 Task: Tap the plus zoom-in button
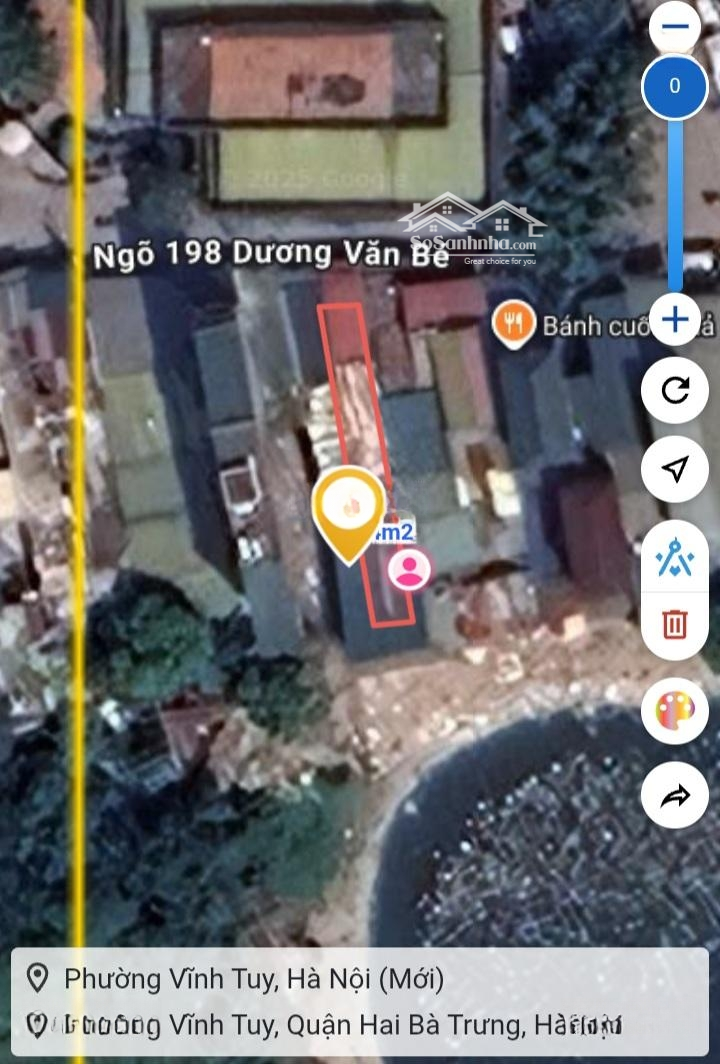click(x=675, y=319)
